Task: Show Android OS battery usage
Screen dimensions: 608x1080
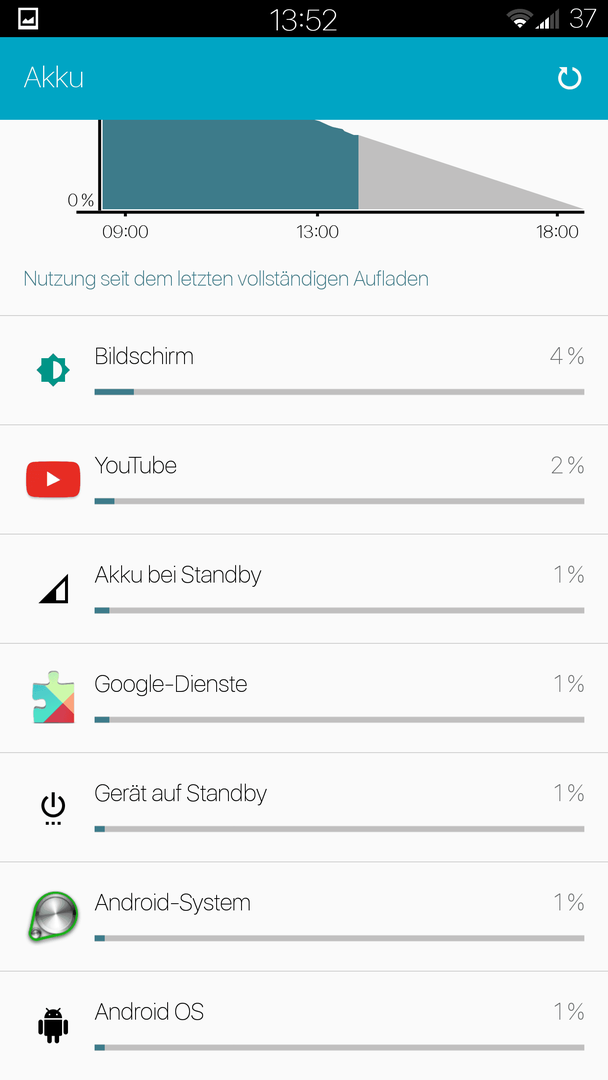Action: pos(304,1026)
